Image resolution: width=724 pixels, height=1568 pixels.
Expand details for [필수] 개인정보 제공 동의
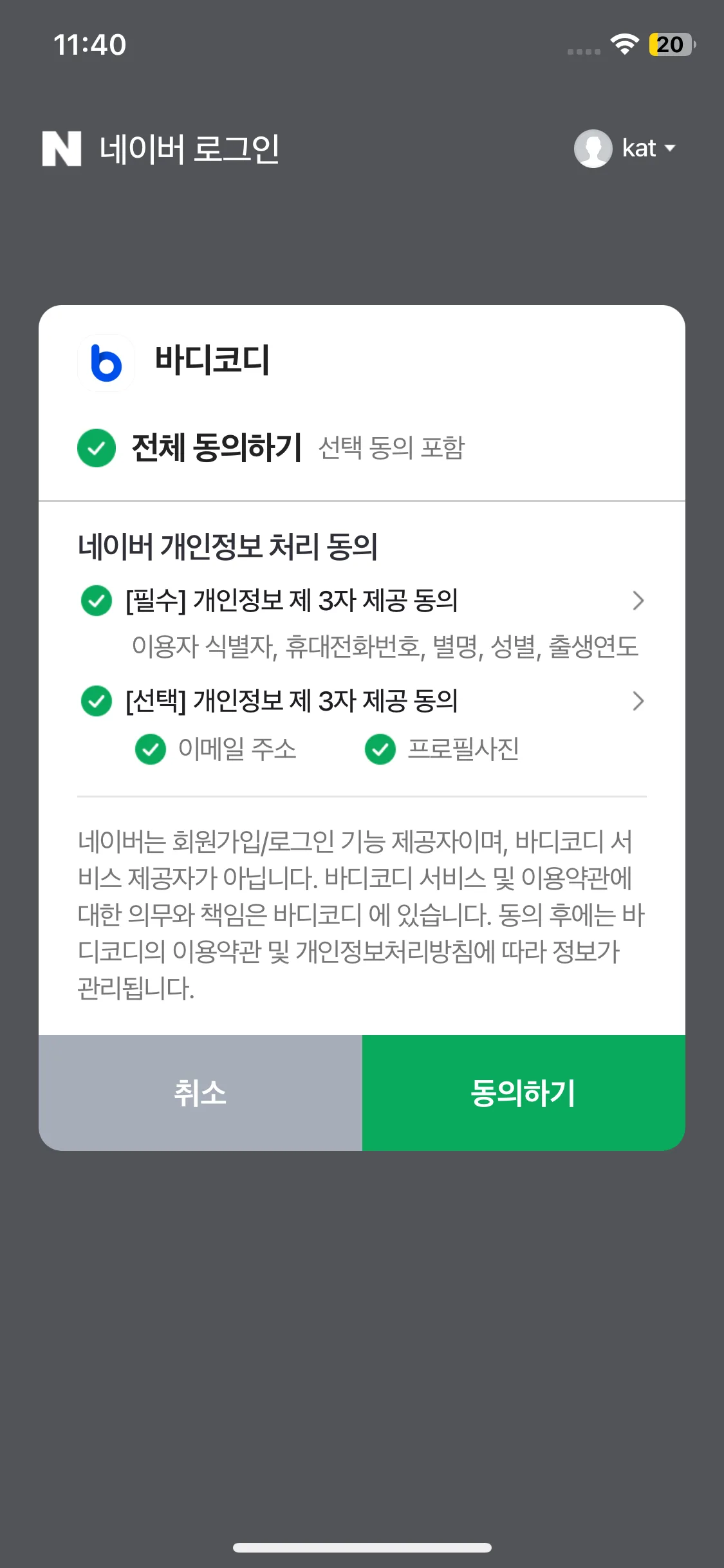pos(637,601)
